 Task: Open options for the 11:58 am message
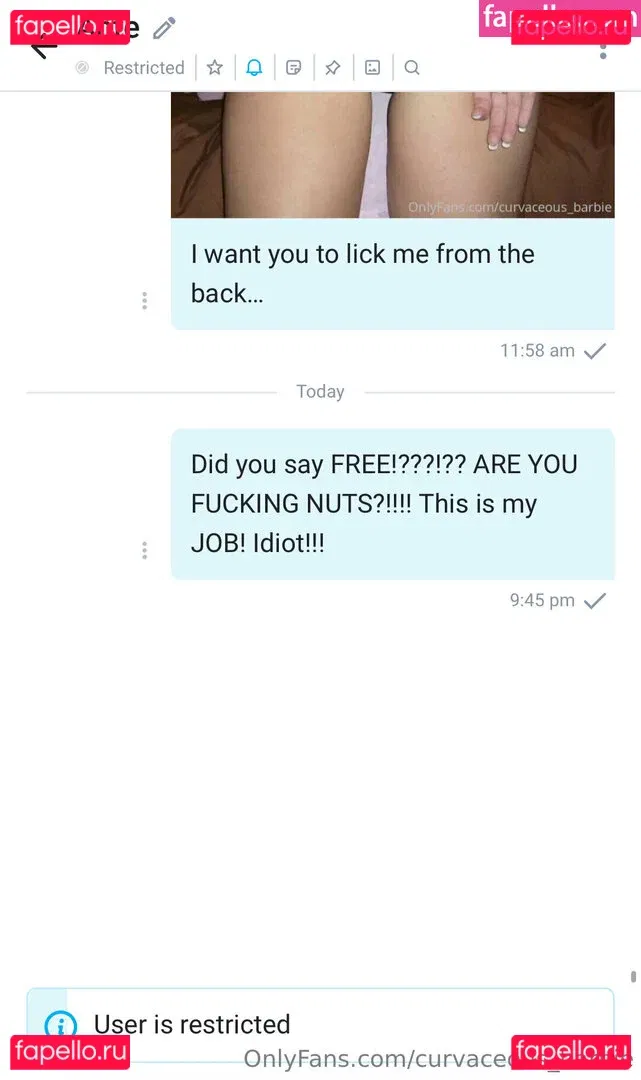(145, 300)
